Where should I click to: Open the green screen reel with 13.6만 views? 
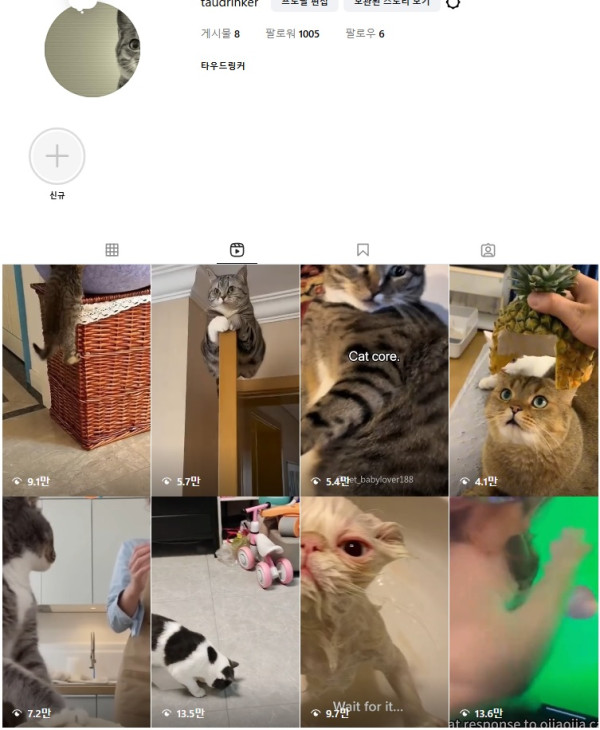523,612
